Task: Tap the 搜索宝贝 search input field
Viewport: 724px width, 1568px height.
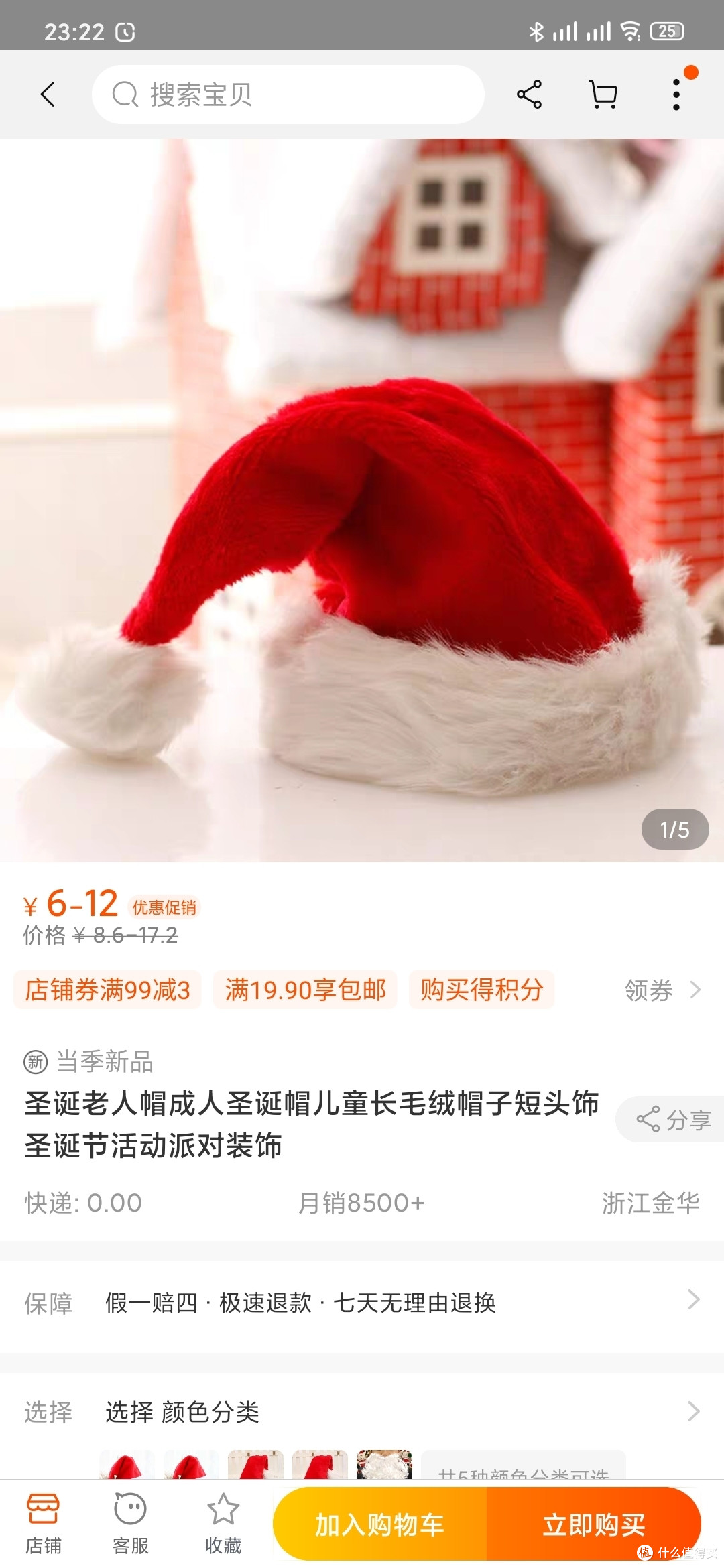Action: click(x=288, y=94)
